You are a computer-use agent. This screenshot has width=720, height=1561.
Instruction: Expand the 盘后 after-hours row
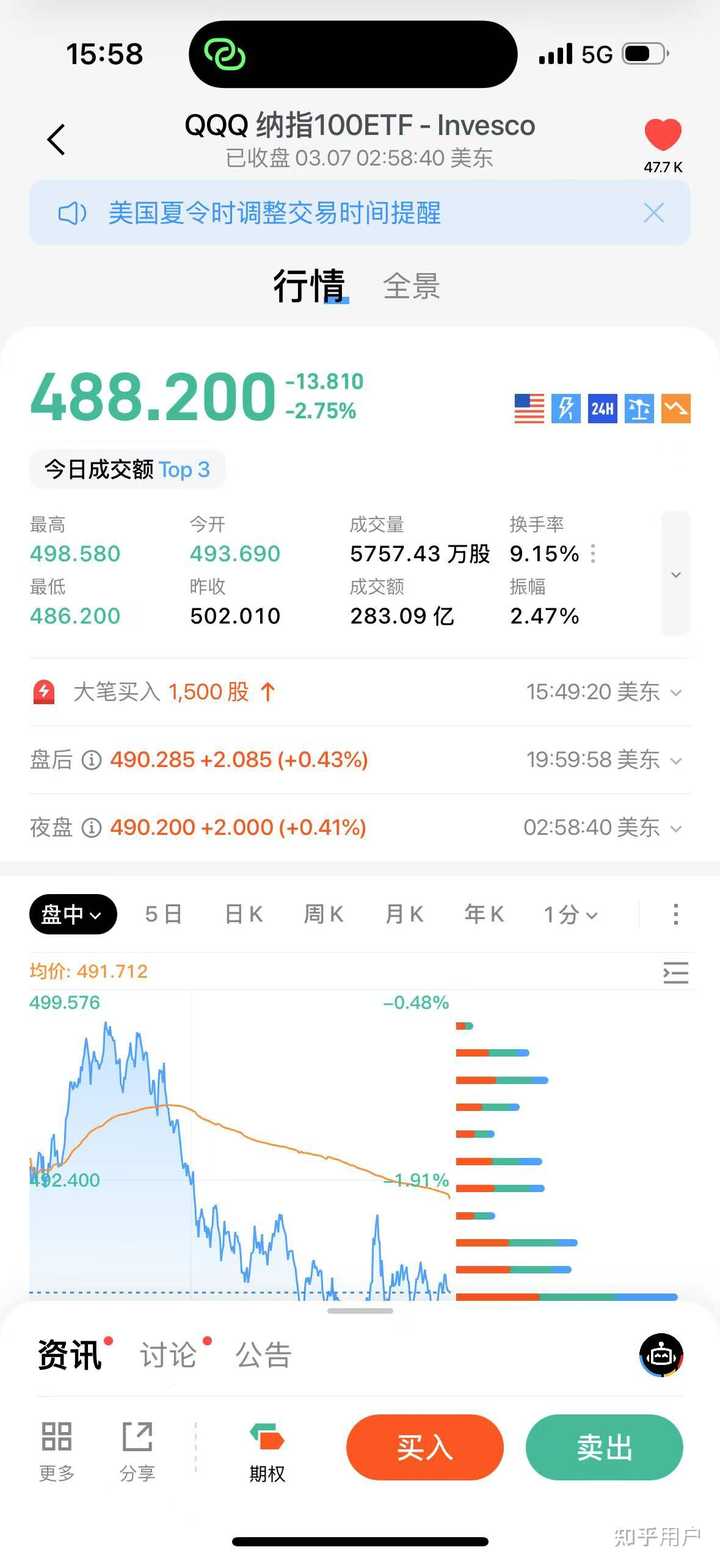click(x=676, y=759)
